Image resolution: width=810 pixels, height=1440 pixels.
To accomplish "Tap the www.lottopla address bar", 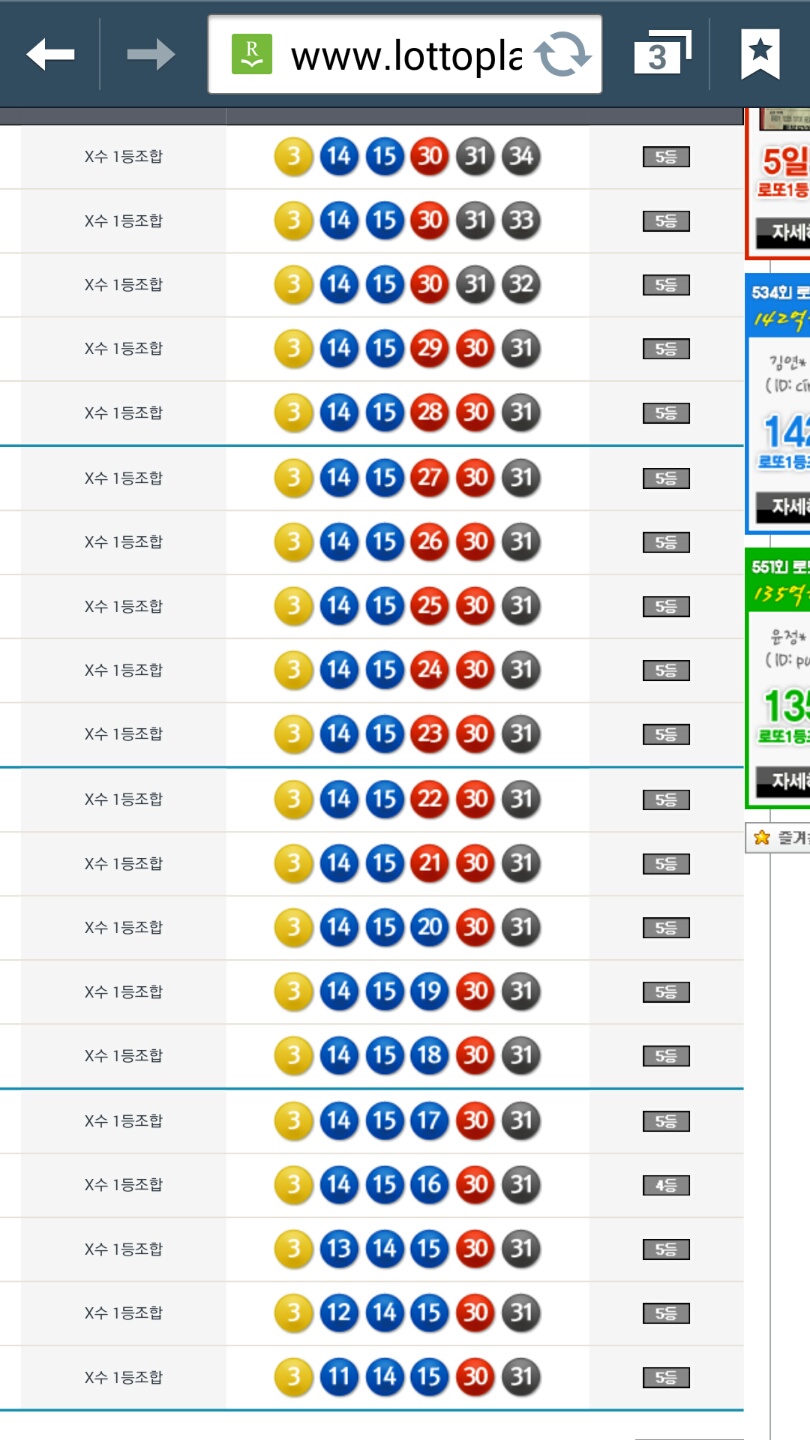I will [380, 54].
